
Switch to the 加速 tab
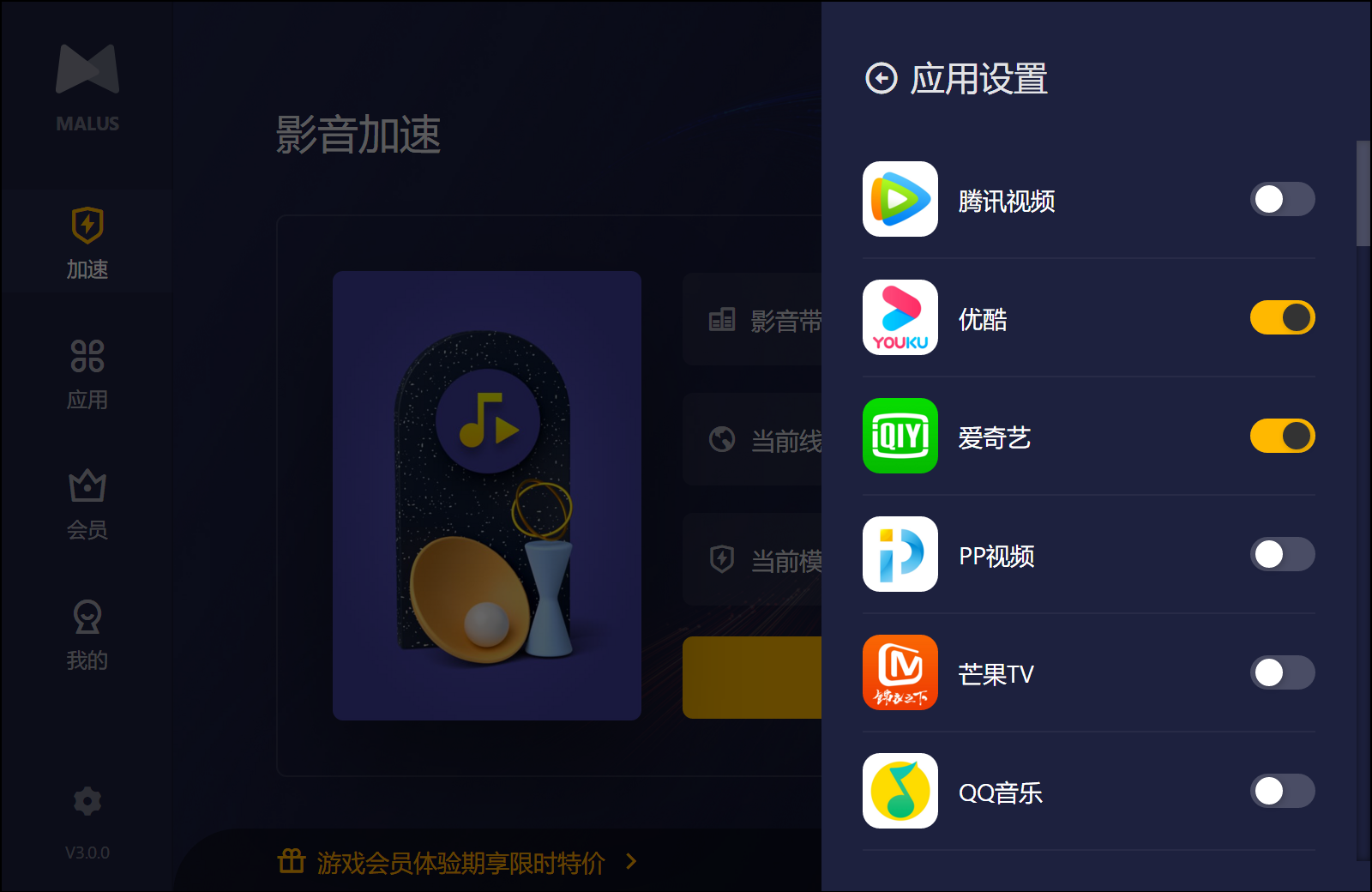click(87, 244)
